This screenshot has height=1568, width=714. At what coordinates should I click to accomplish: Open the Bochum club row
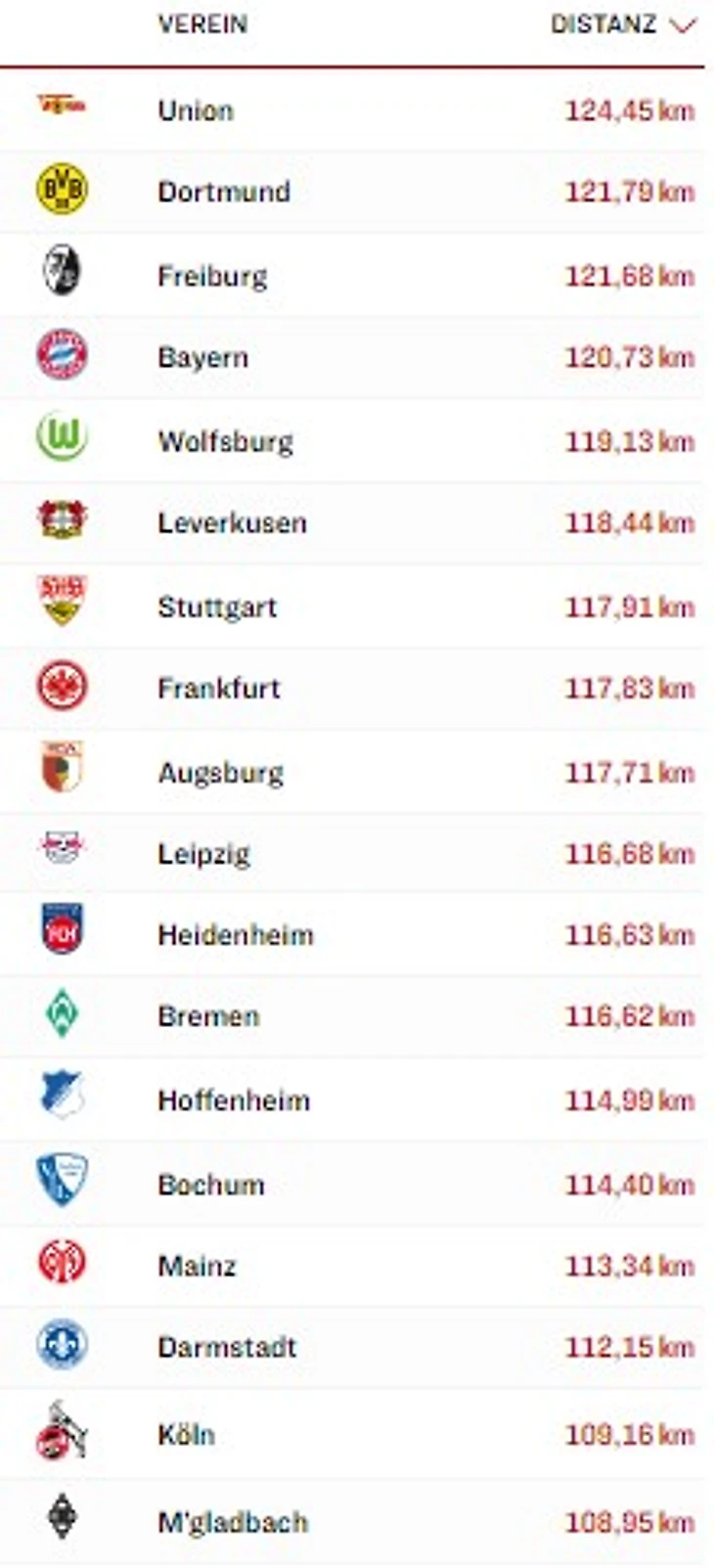click(211, 1185)
